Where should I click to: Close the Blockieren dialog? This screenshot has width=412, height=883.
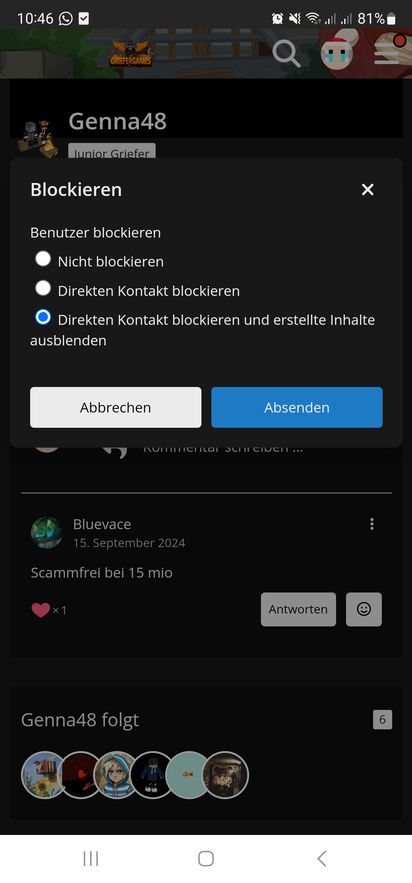coord(368,190)
